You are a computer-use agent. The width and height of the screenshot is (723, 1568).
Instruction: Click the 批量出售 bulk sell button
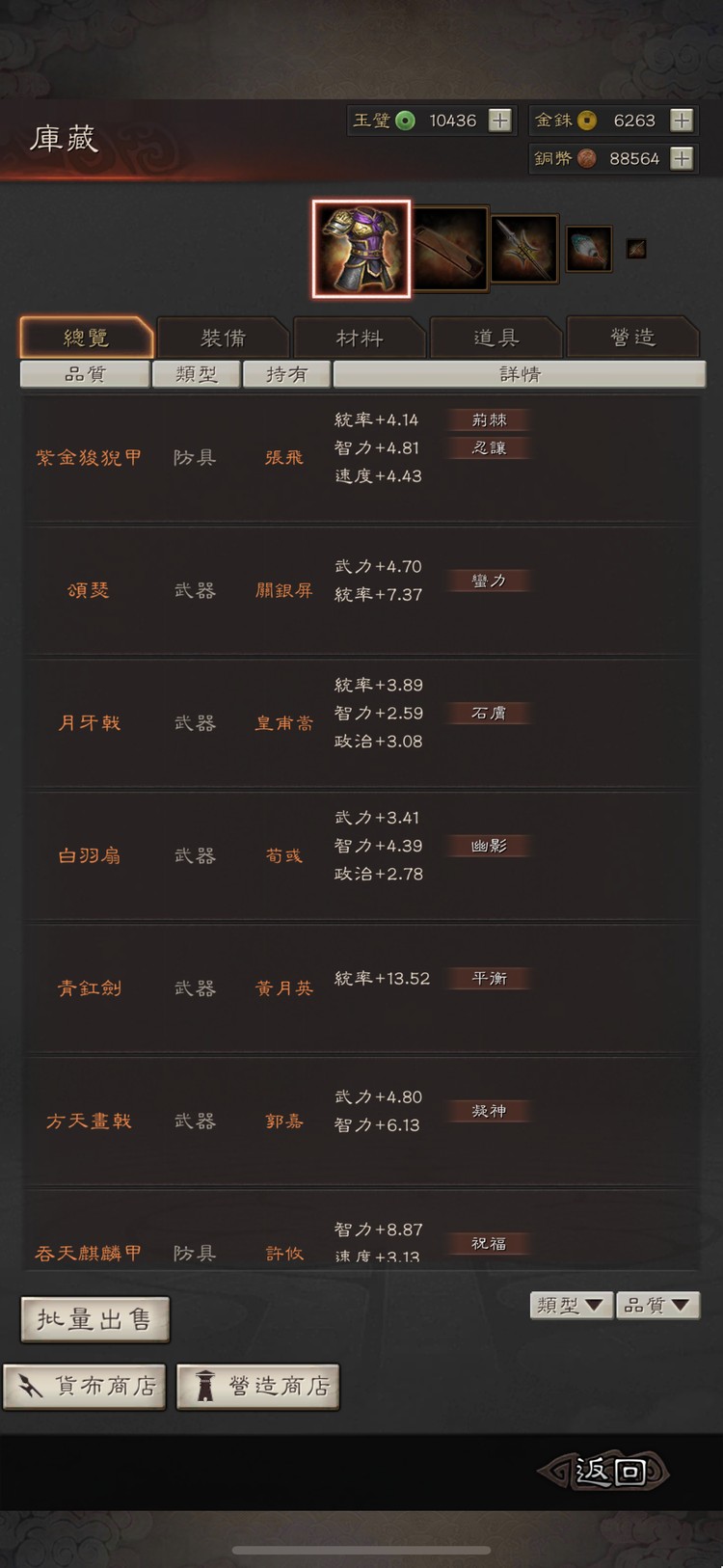pyautogui.click(x=95, y=1319)
